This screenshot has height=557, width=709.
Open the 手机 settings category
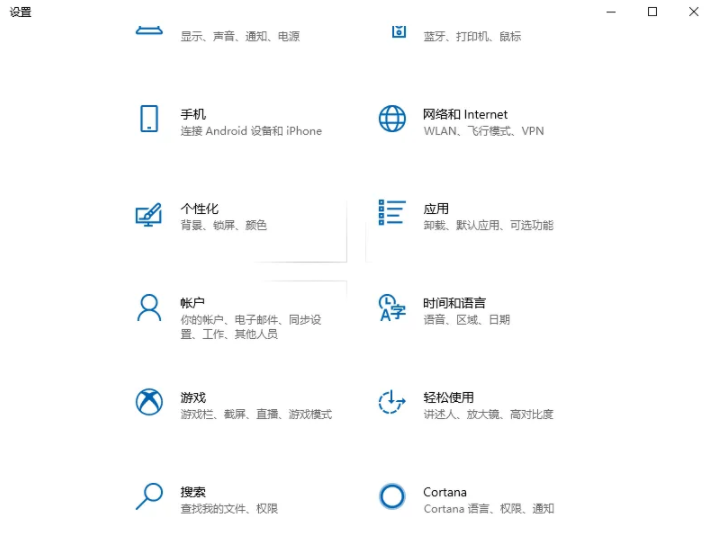click(x=193, y=115)
